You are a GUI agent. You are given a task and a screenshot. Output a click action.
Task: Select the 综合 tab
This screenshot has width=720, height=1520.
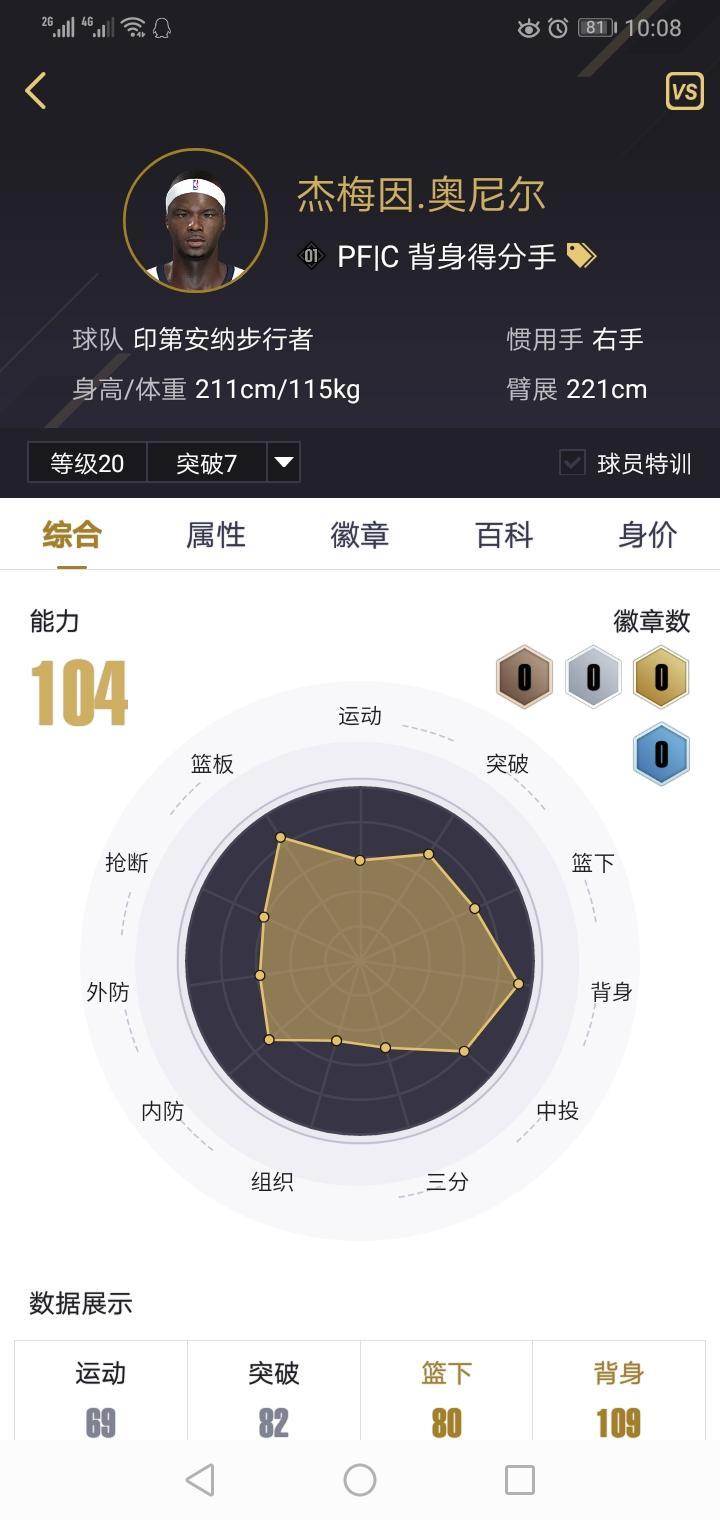tap(72, 535)
